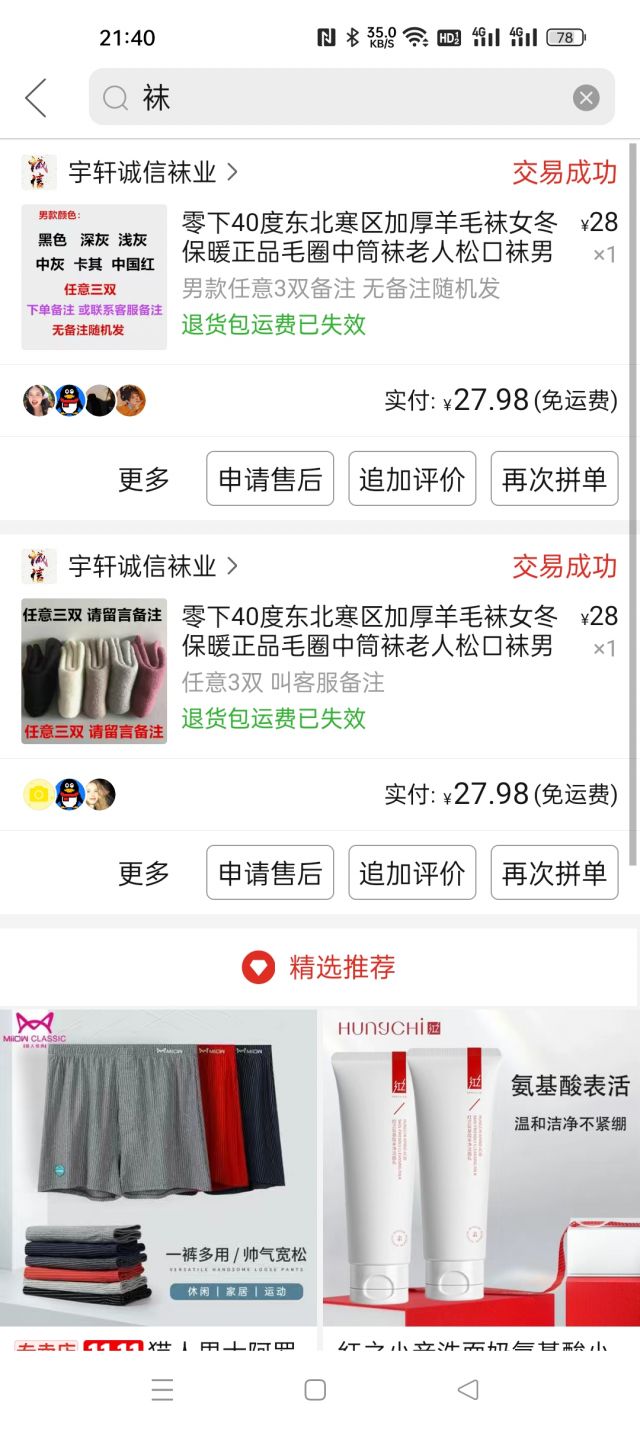Open the recommended MiiOW shorts product
The height and width of the screenshot is (1429, 640).
click(158, 1170)
